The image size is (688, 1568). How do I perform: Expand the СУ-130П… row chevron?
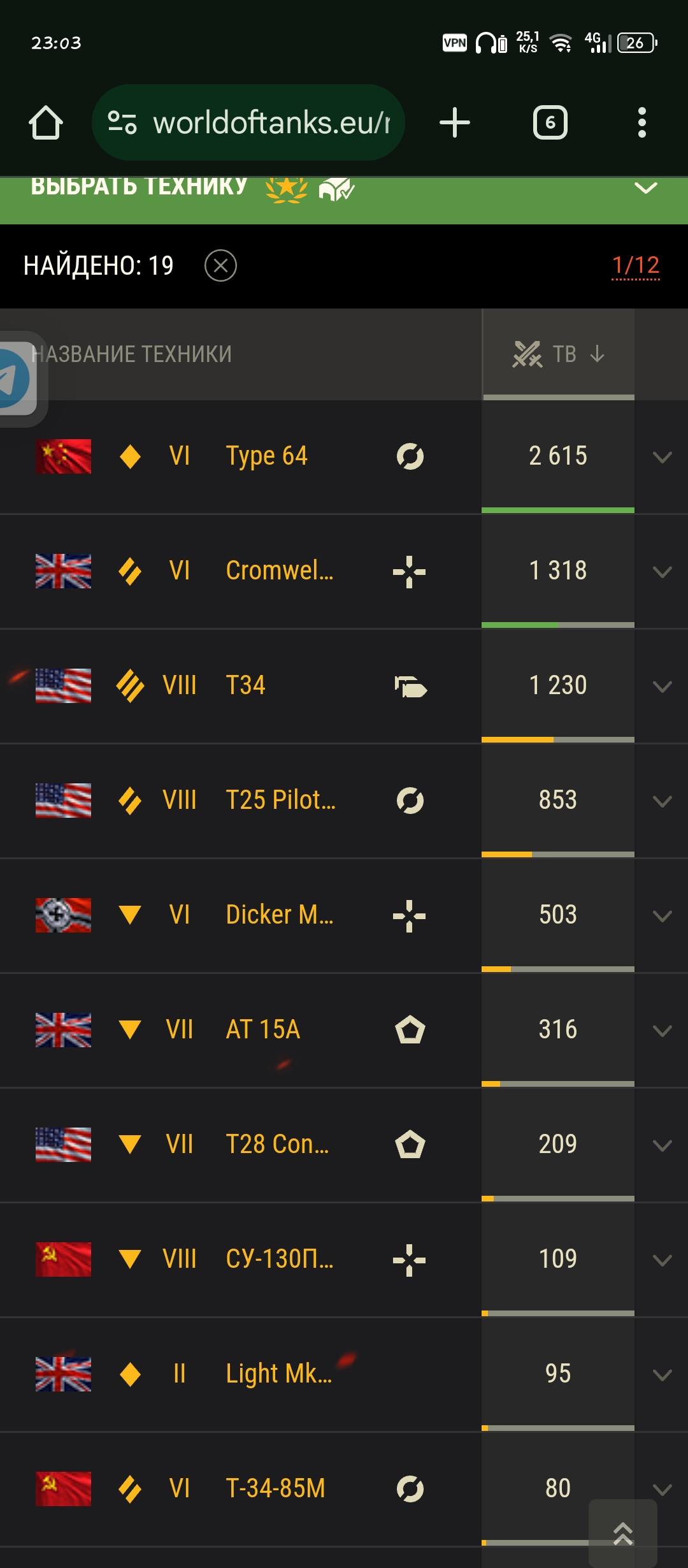(663, 1260)
